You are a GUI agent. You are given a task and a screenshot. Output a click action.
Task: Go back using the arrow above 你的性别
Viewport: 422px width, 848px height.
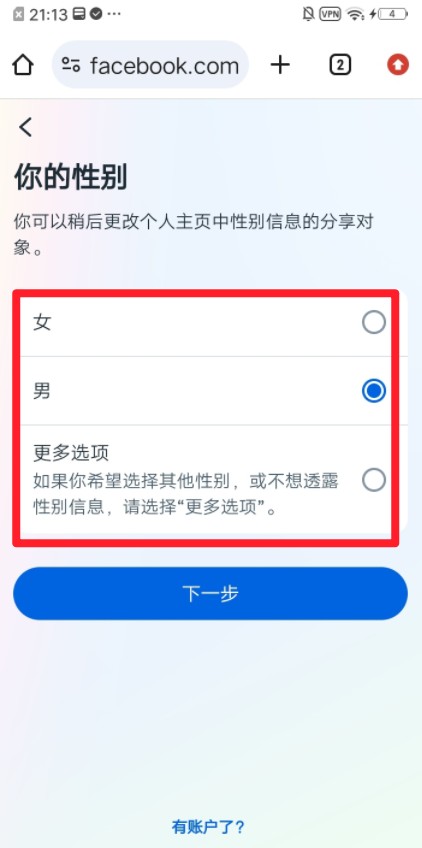(25, 128)
